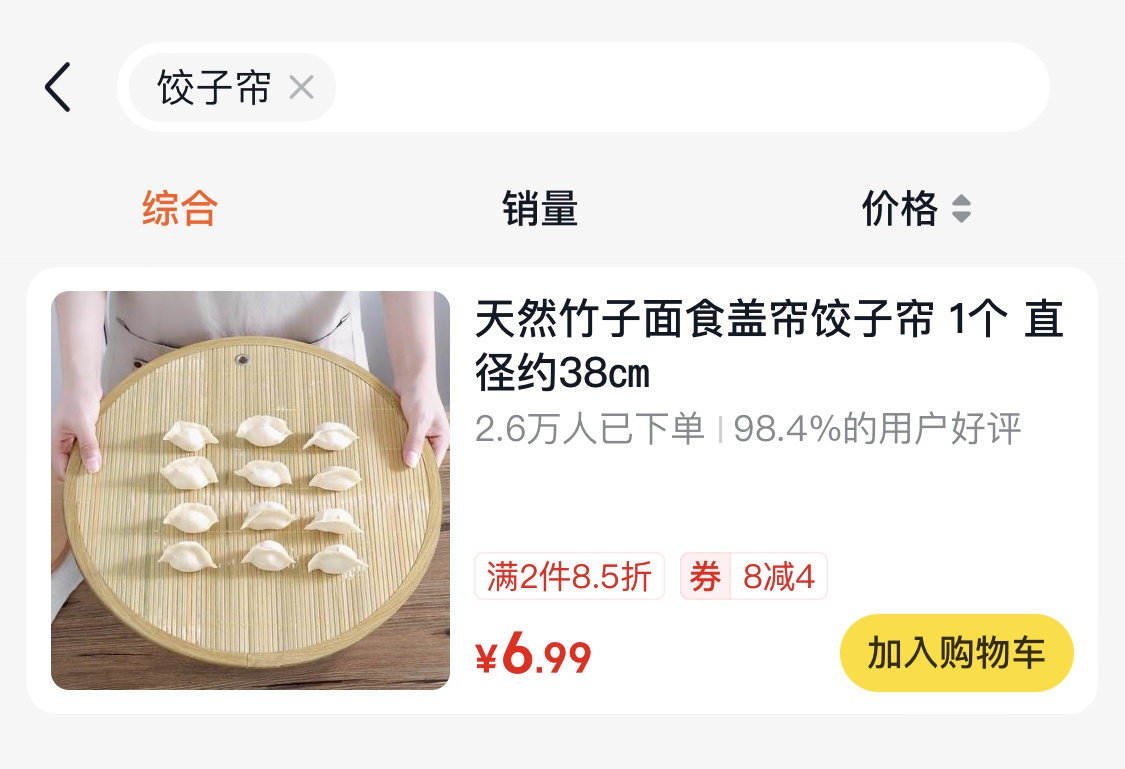This screenshot has width=1125, height=769.
Task: Add the bamboo dumpling mat to cart
Action: pos(956,653)
